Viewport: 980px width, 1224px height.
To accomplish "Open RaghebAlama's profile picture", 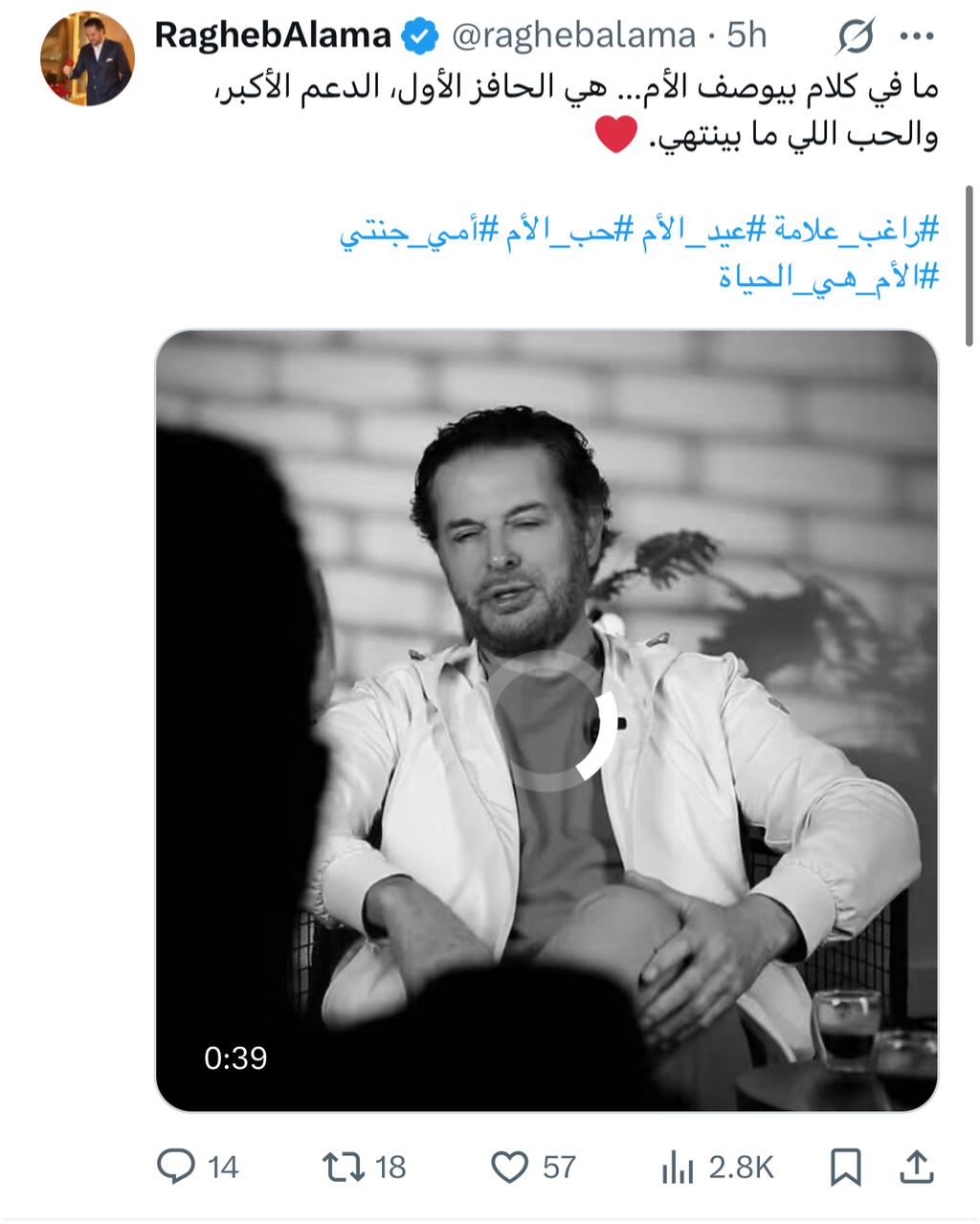I will (x=87, y=58).
